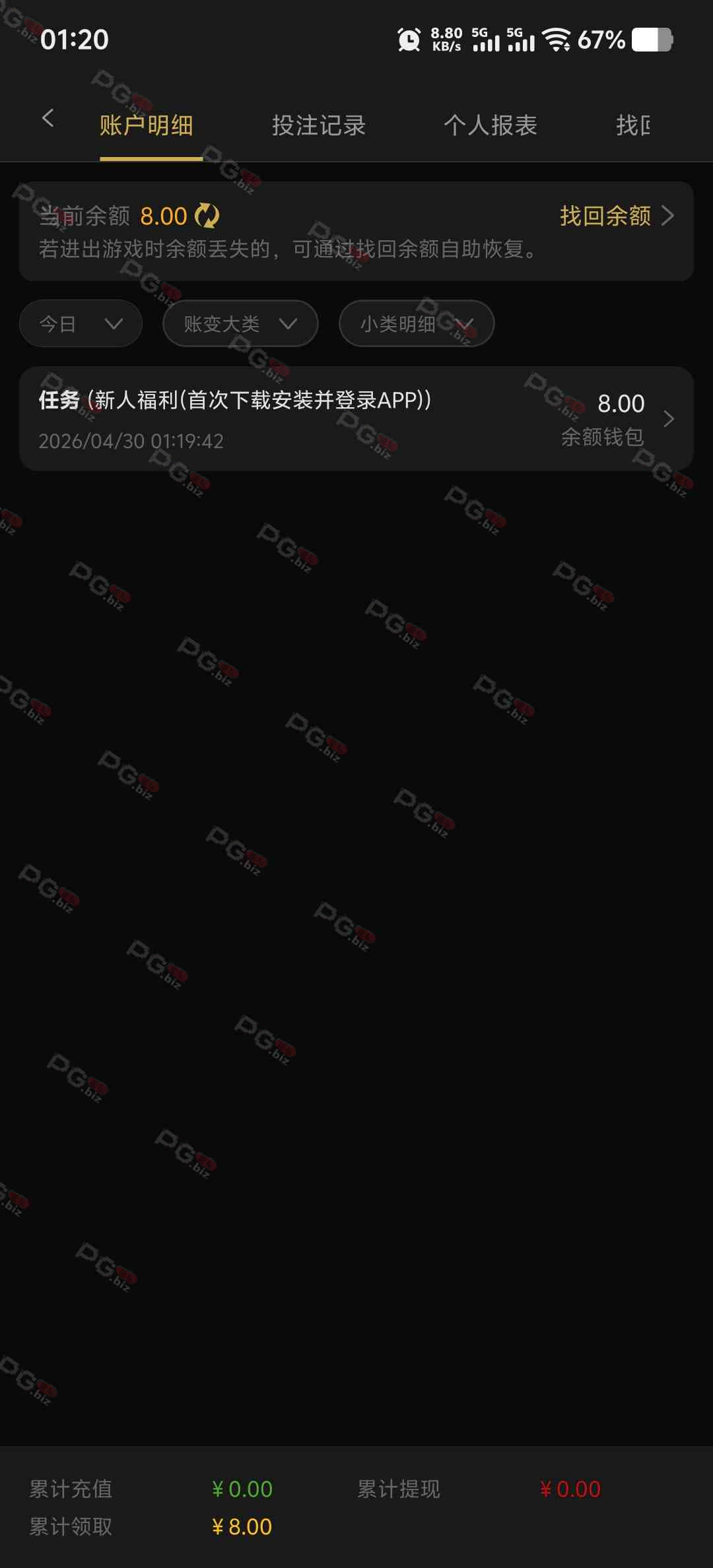Open the 新人福利 task record
This screenshot has height=1568, width=713.
[x=356, y=419]
